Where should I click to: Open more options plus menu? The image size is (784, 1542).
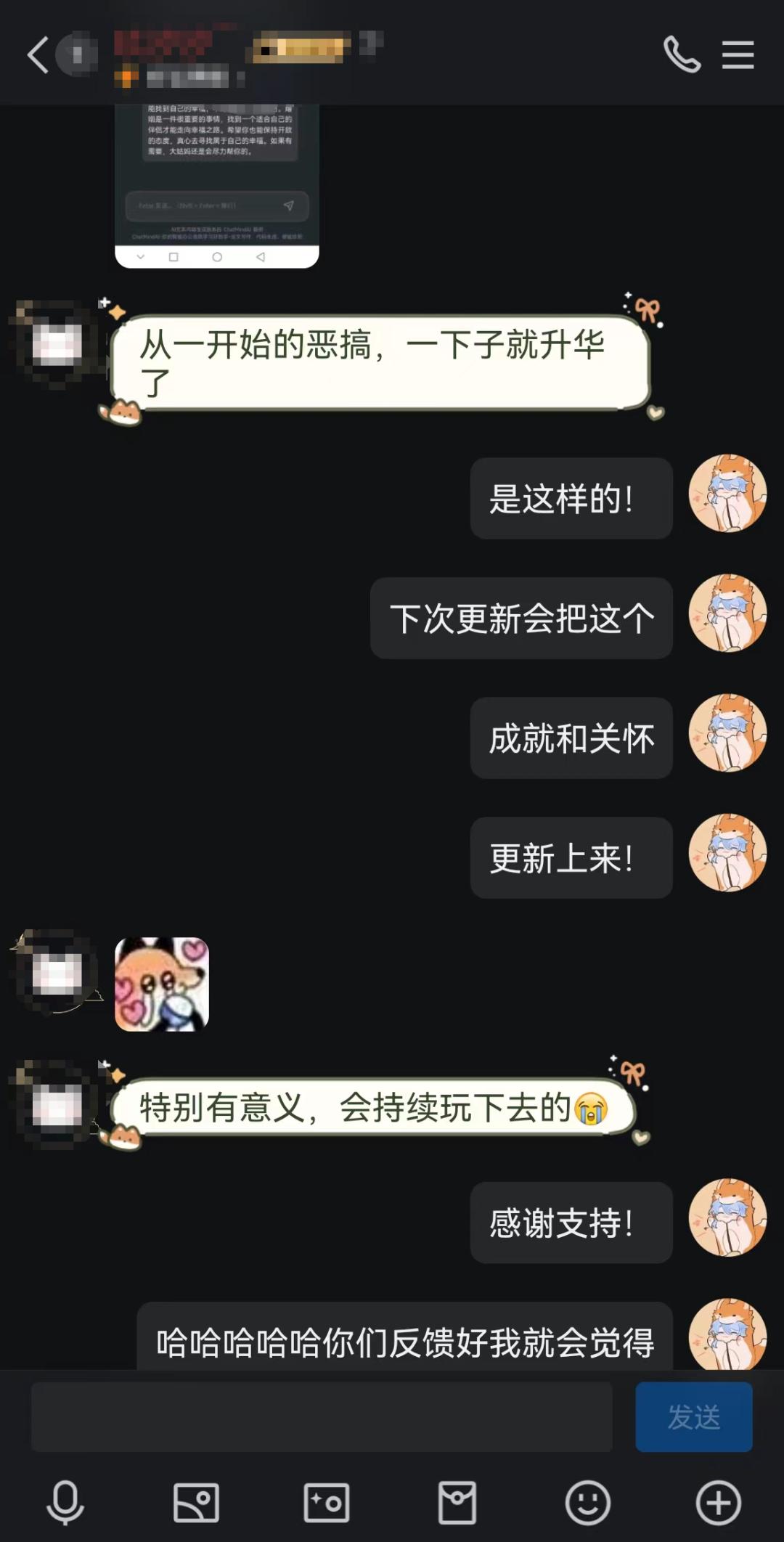(719, 1502)
